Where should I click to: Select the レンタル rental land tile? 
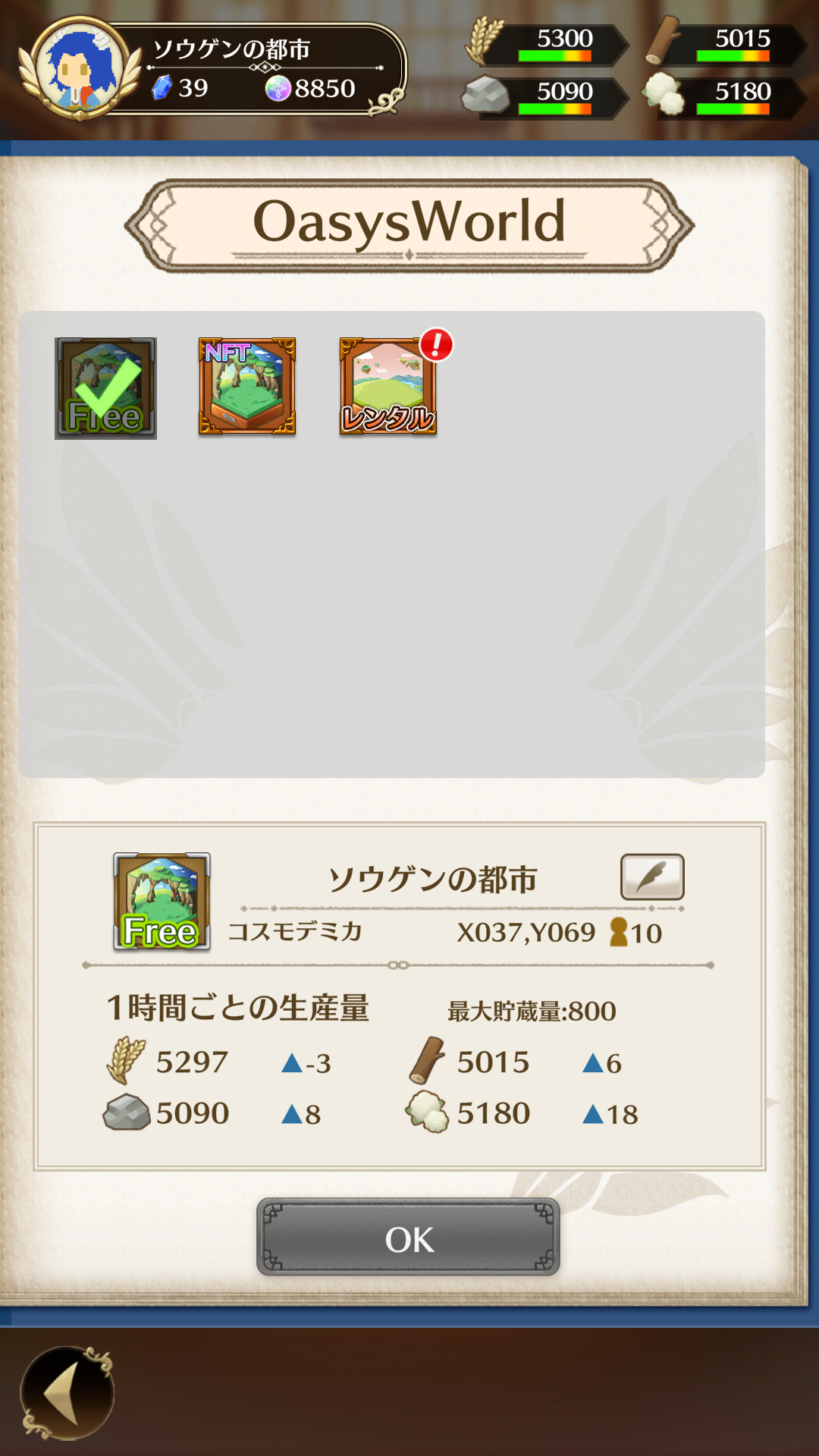coord(388,387)
